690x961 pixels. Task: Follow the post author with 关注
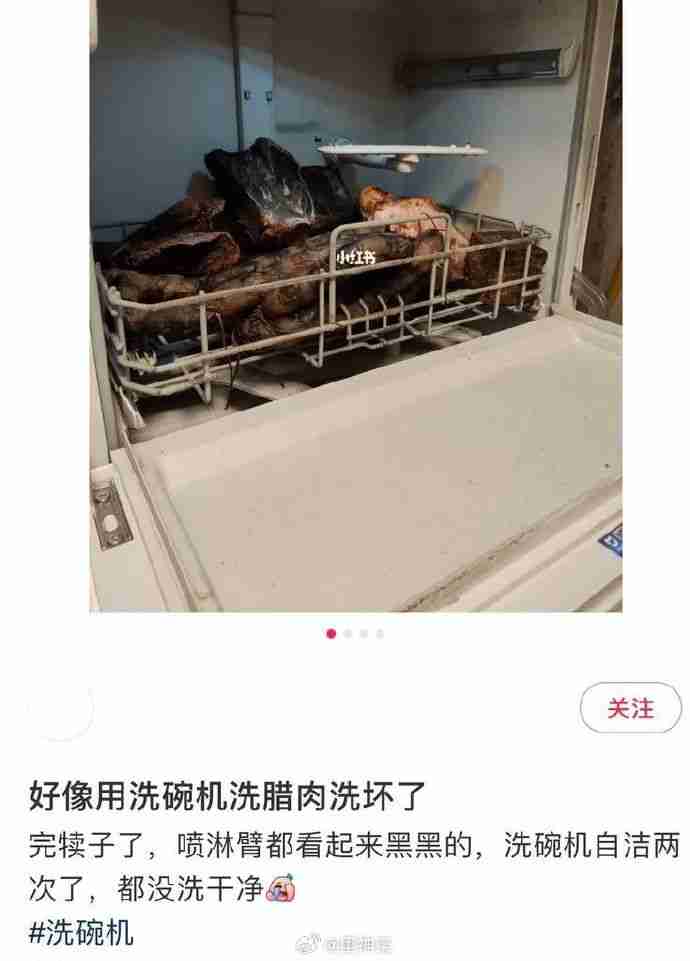[x=630, y=709]
